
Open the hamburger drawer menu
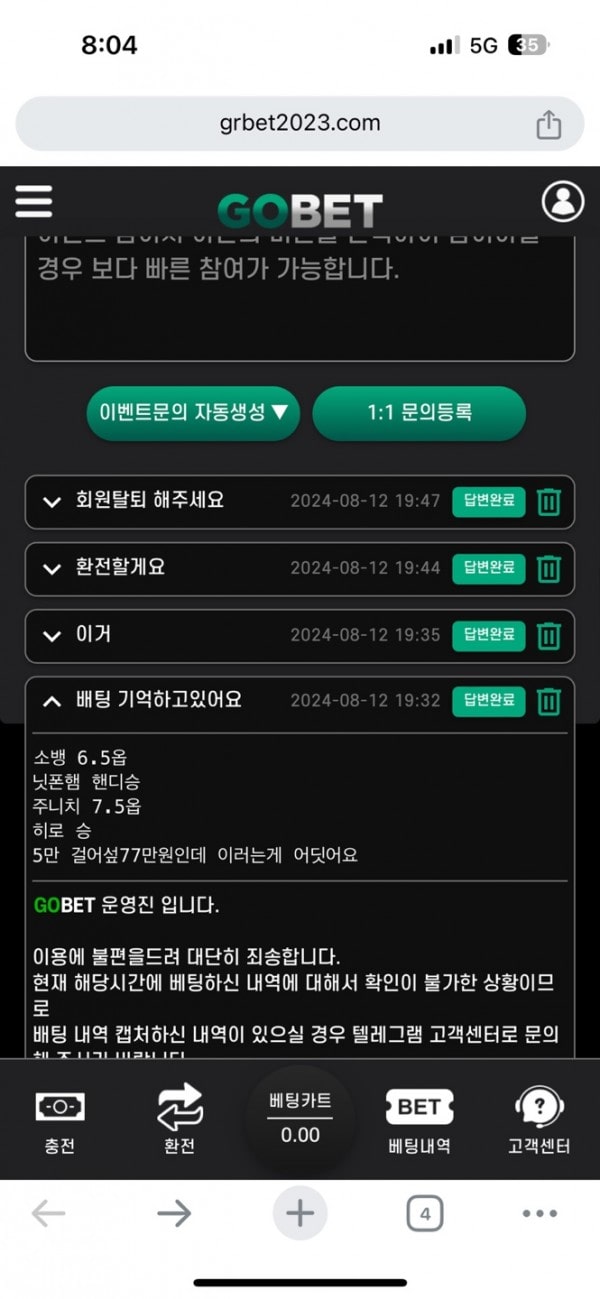pyautogui.click(x=34, y=201)
